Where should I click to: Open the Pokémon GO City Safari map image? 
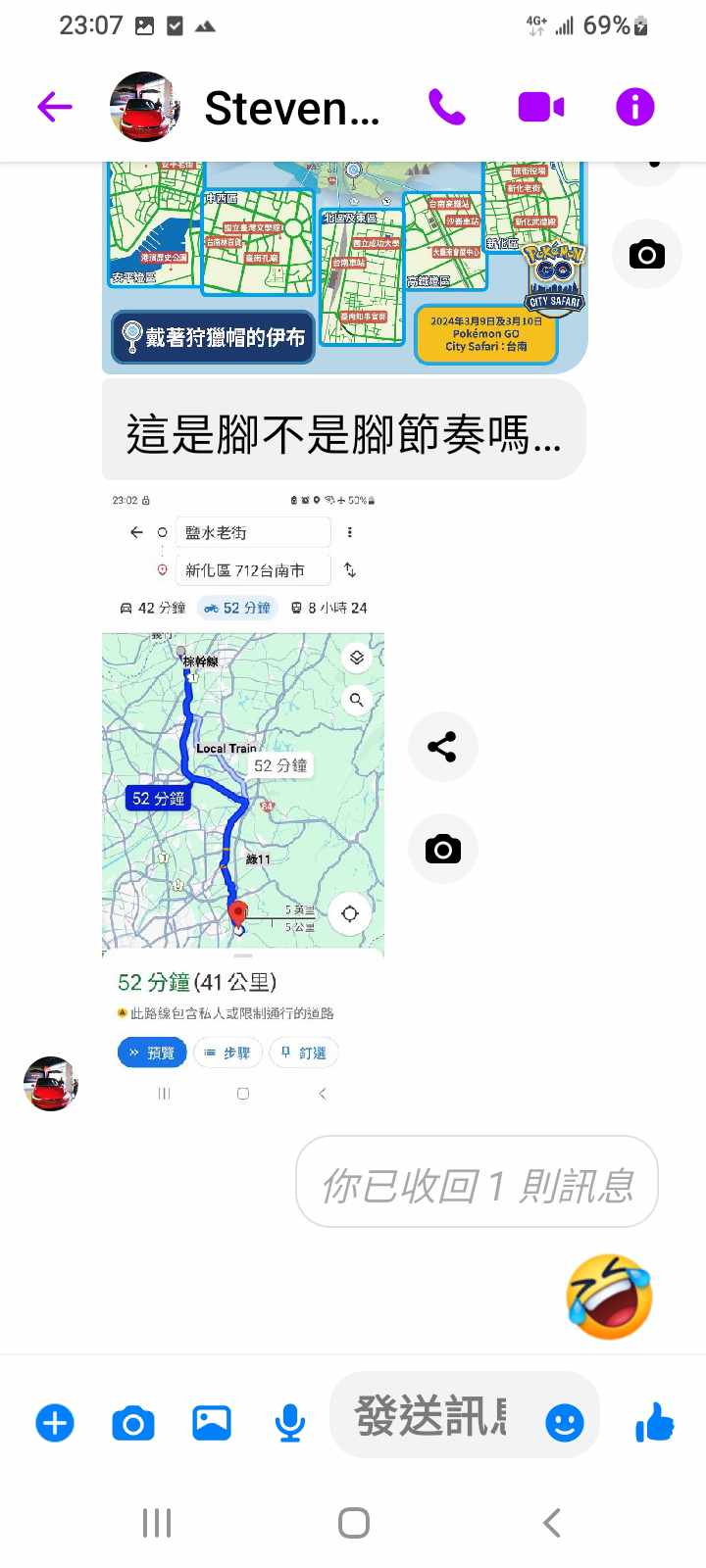344,266
